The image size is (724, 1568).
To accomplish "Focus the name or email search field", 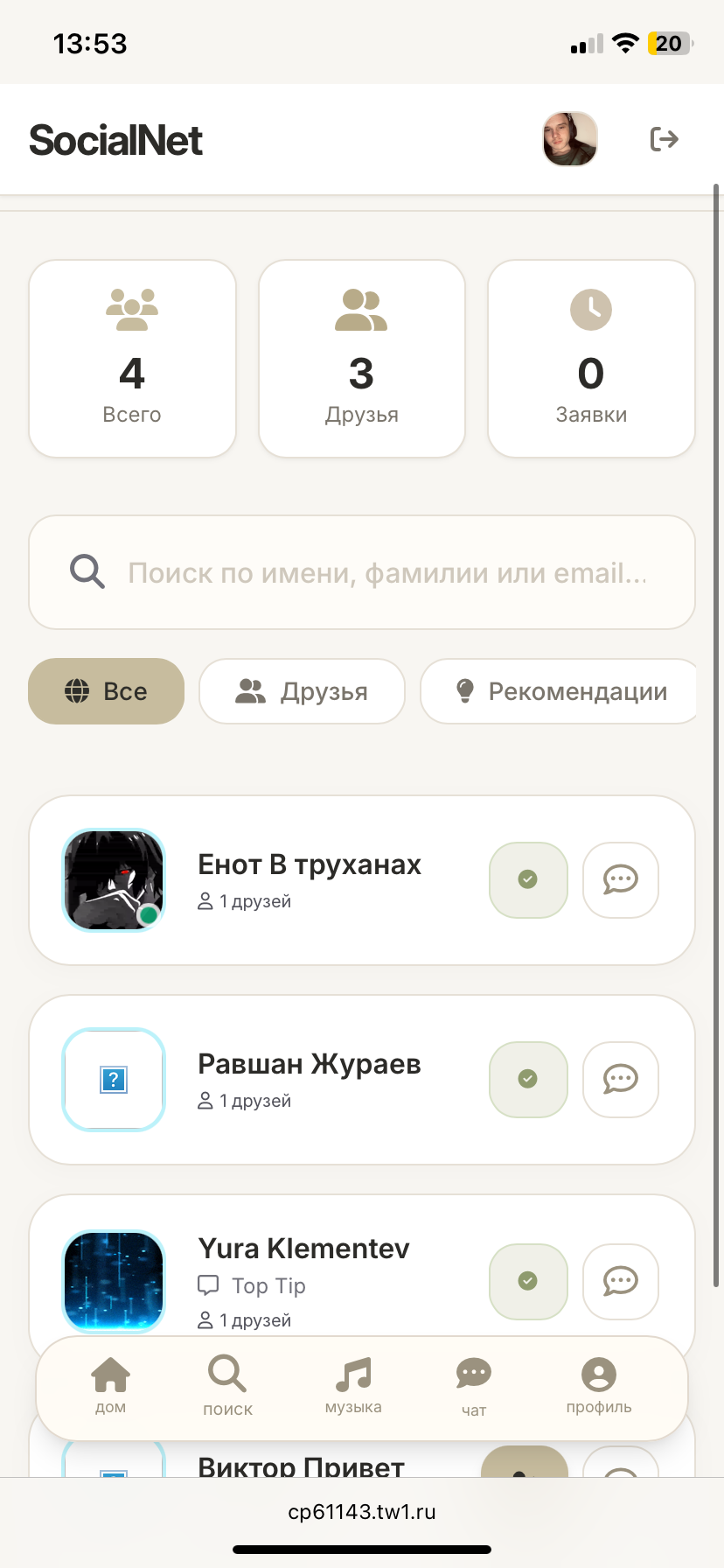I will [385, 573].
